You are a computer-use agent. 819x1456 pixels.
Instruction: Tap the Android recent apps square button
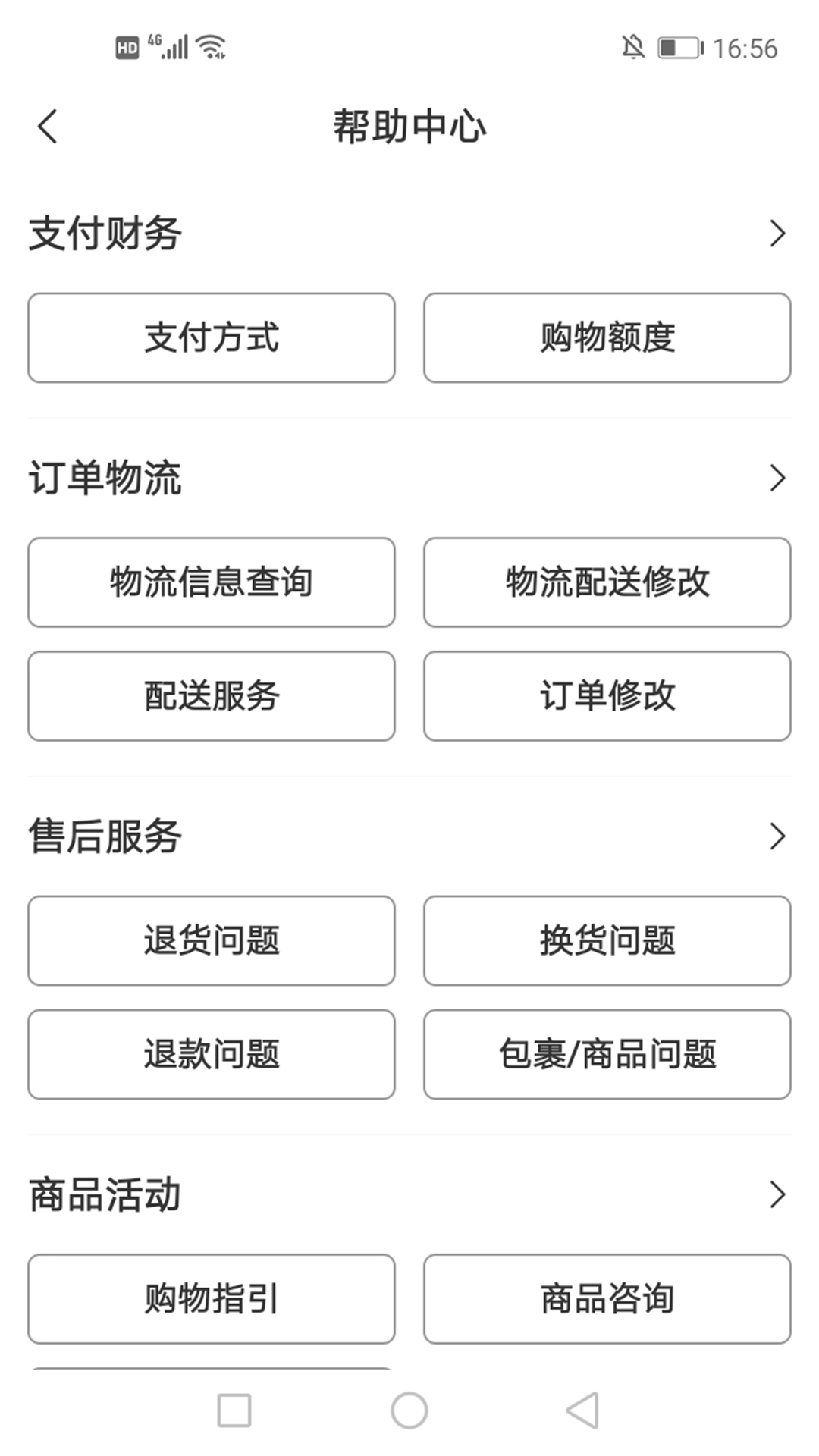234,1412
